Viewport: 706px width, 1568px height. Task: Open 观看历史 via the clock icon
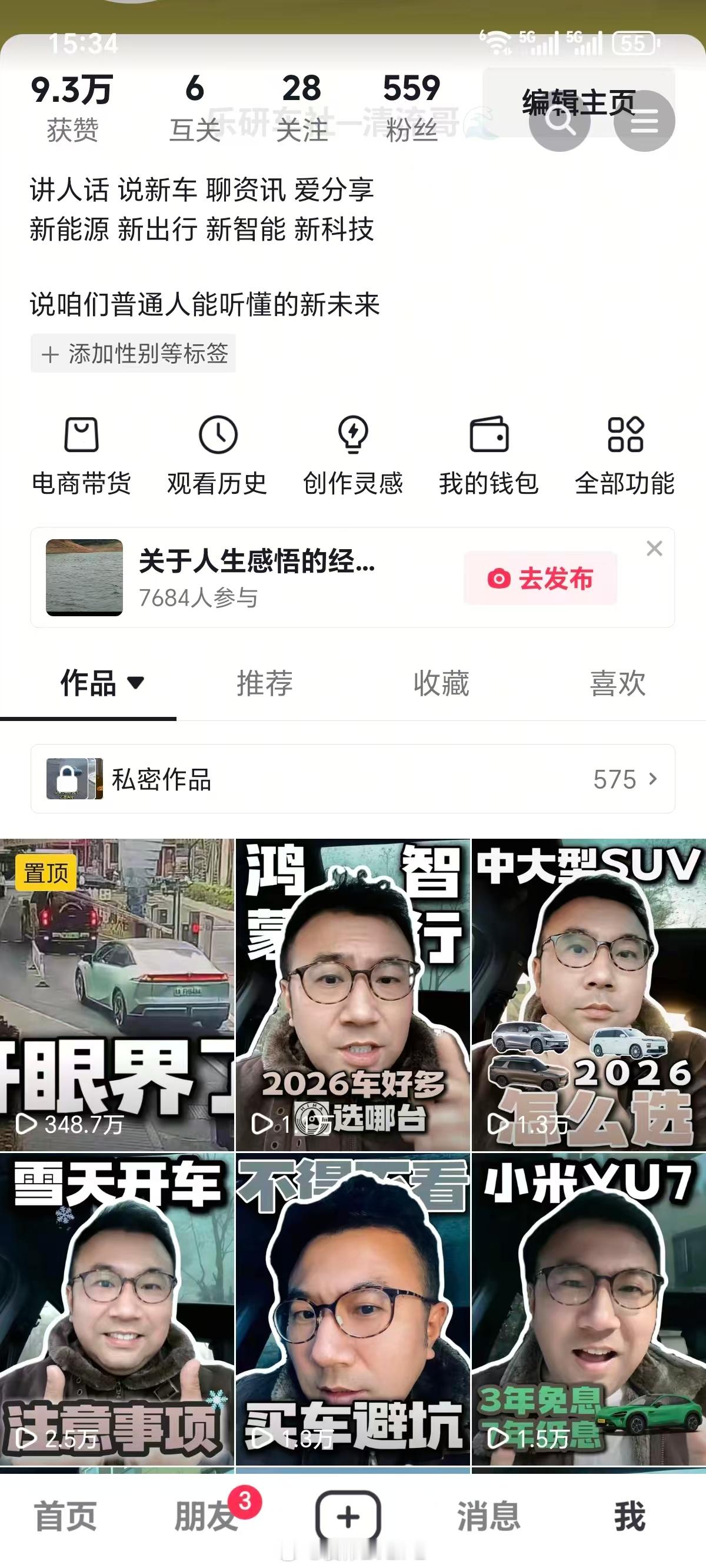[216, 436]
